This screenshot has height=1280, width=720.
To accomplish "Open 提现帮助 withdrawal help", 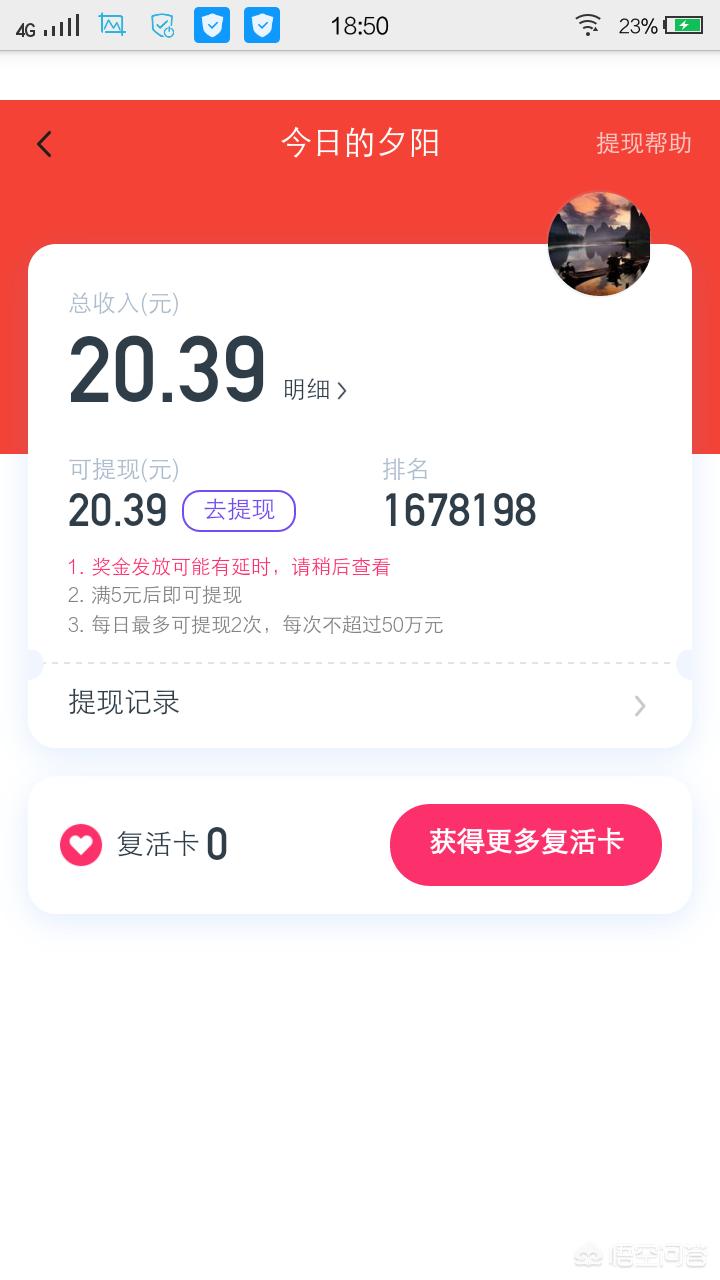I will click(643, 144).
